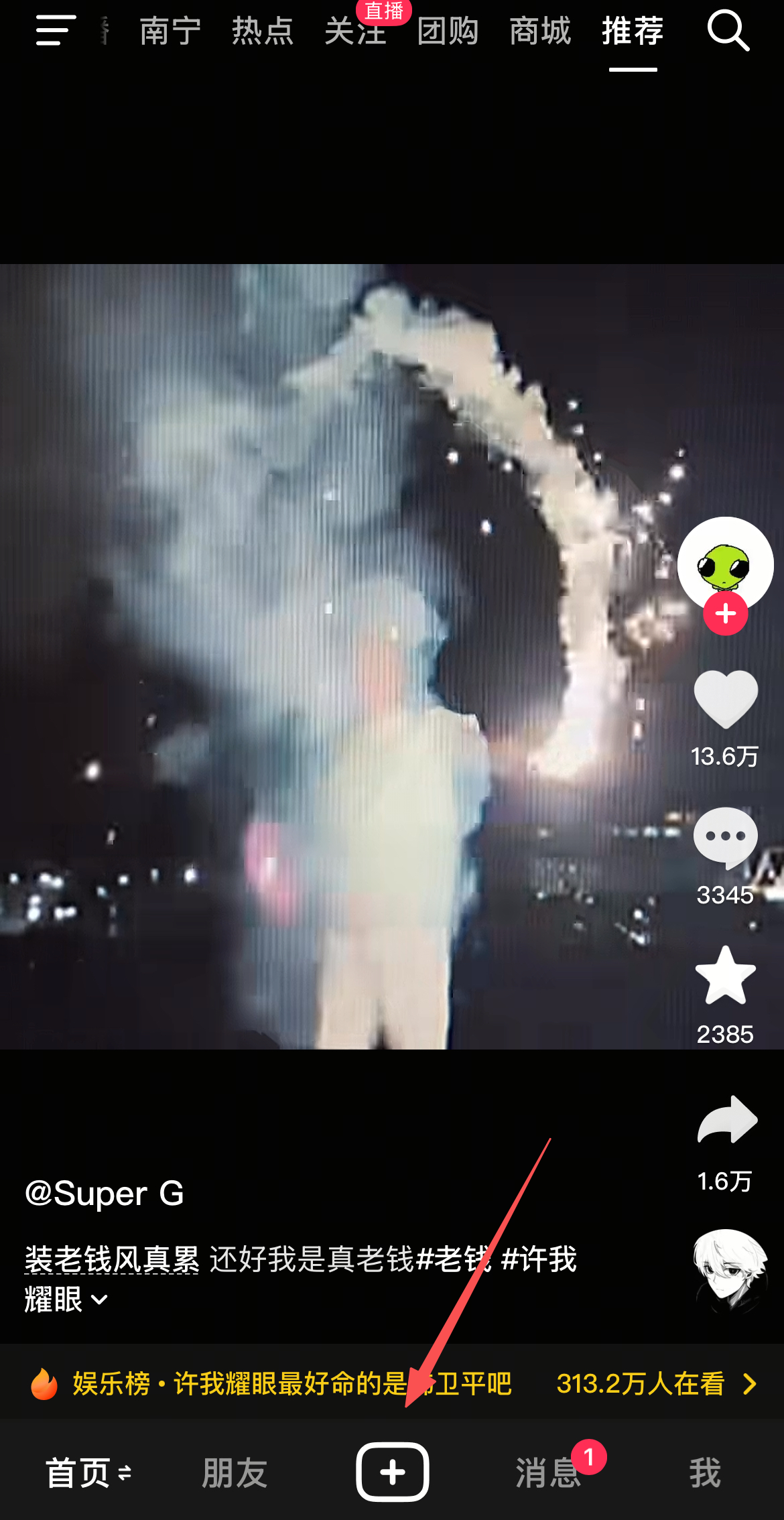Screen dimensions: 784x1520
Task: Switch to the 热点 tab
Action: point(263,31)
